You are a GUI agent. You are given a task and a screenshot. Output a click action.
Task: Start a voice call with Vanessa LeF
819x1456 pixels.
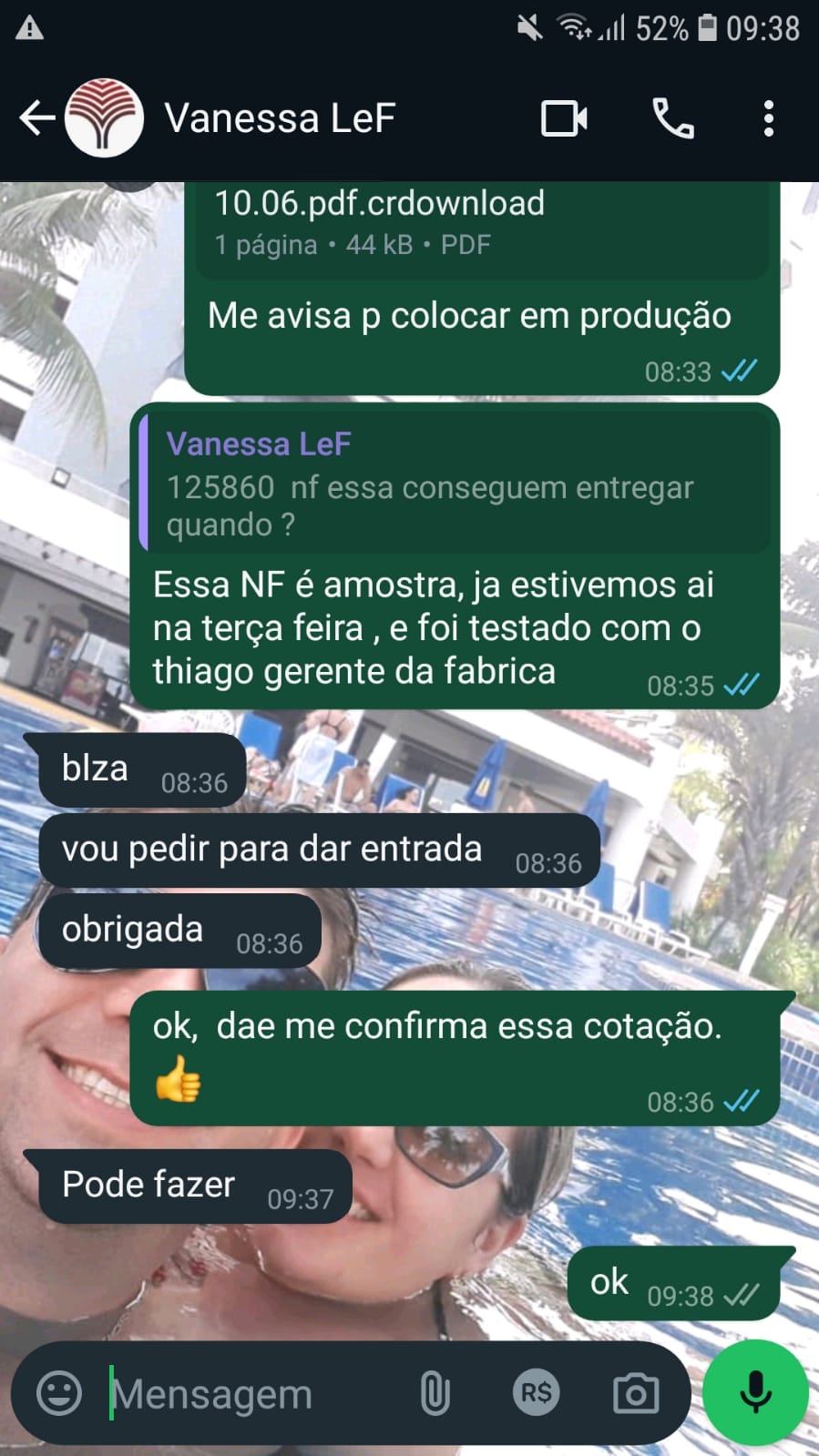pos(673,118)
